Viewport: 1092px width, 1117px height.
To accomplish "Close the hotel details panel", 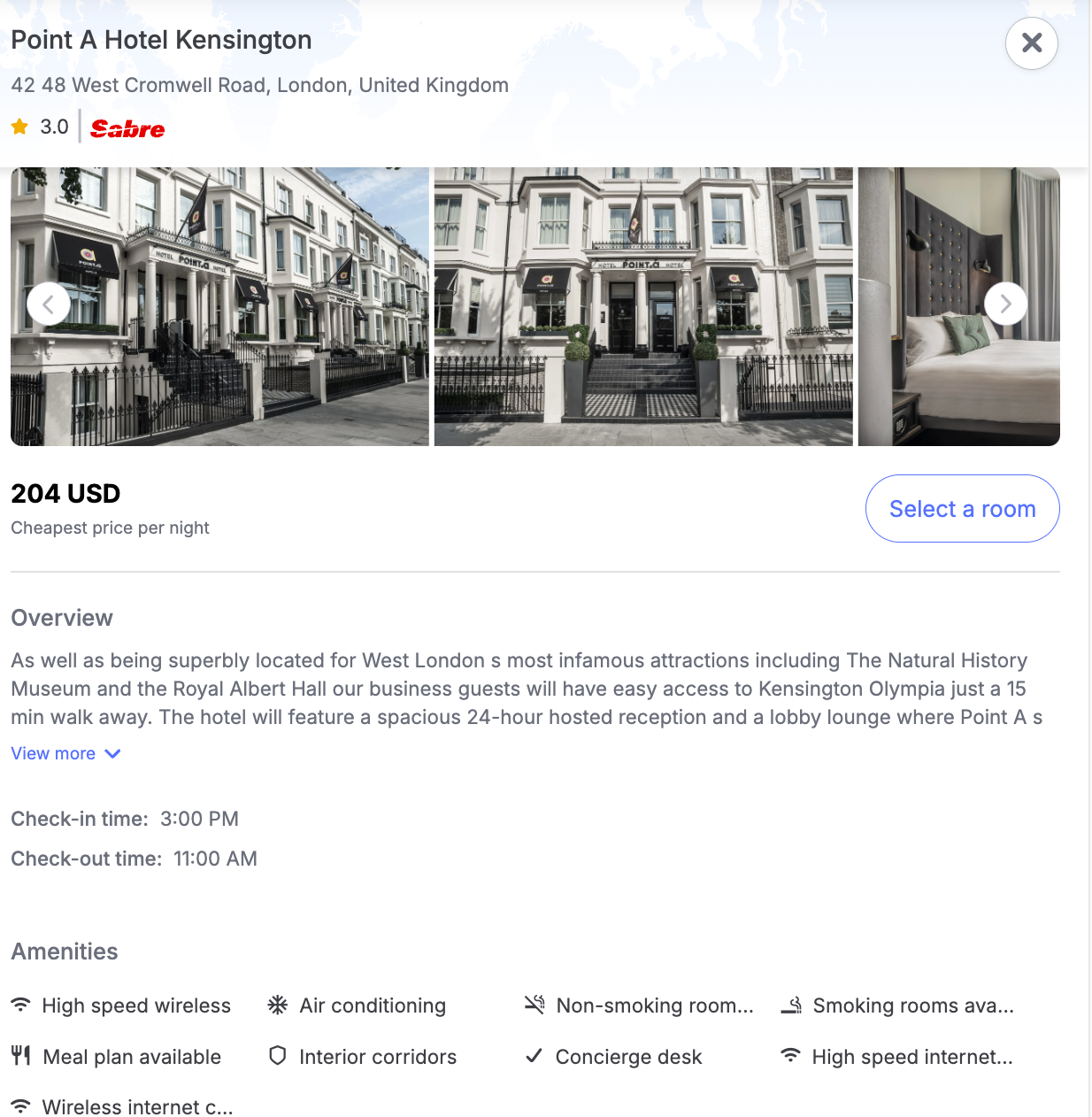I will pos(1031,42).
